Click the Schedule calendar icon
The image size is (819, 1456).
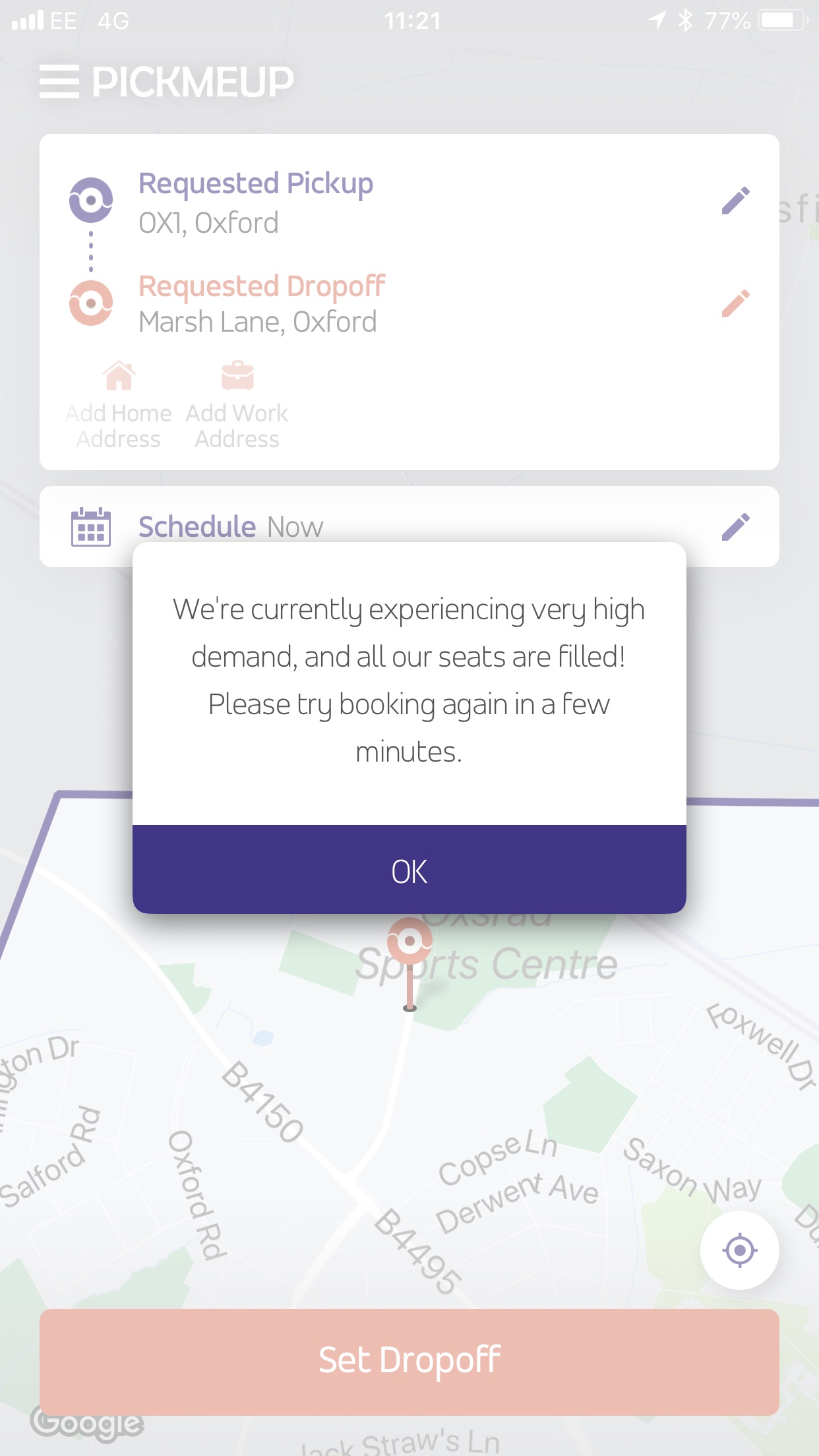(90, 526)
